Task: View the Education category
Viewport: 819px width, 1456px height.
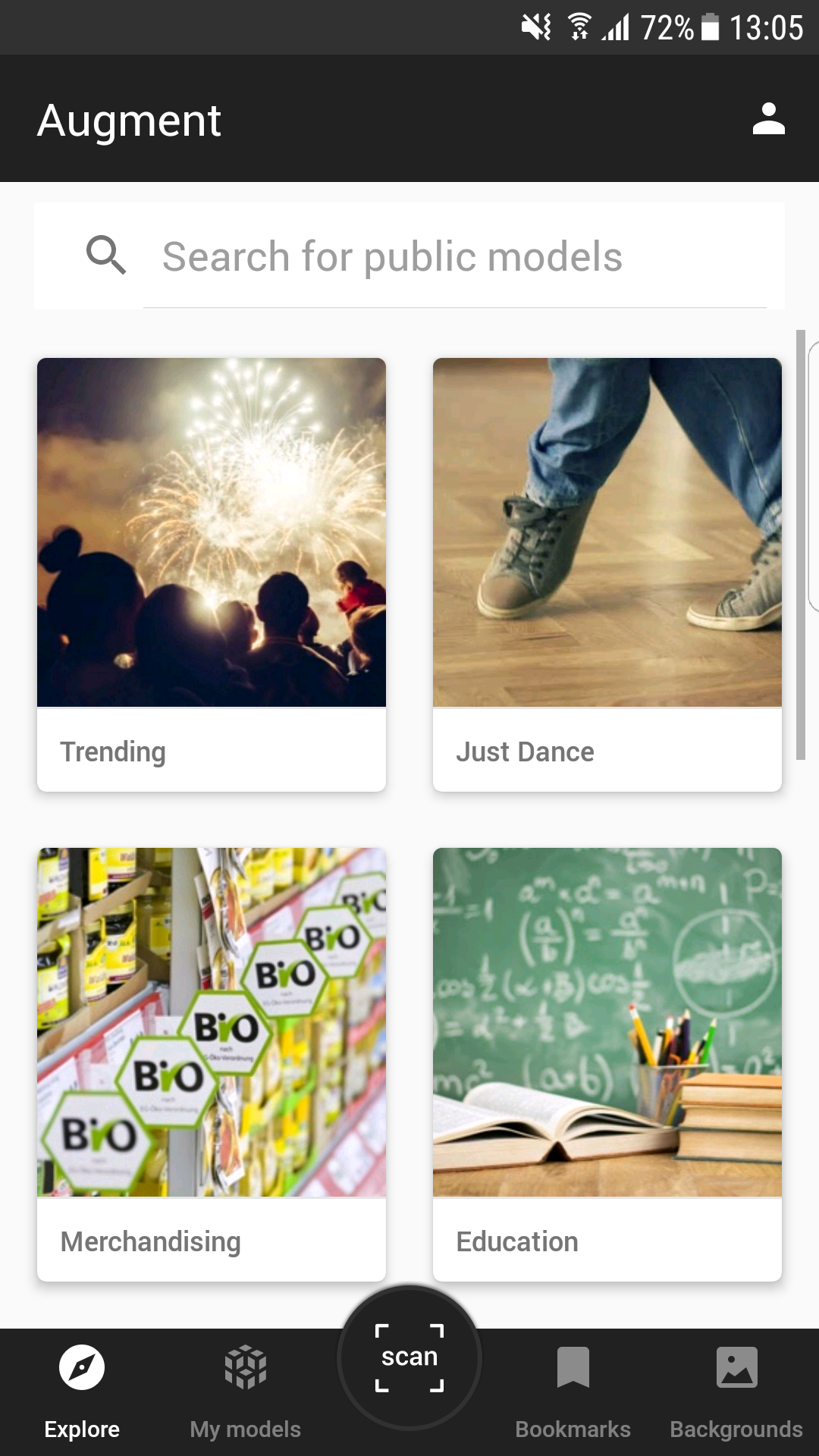Action: [607, 1064]
